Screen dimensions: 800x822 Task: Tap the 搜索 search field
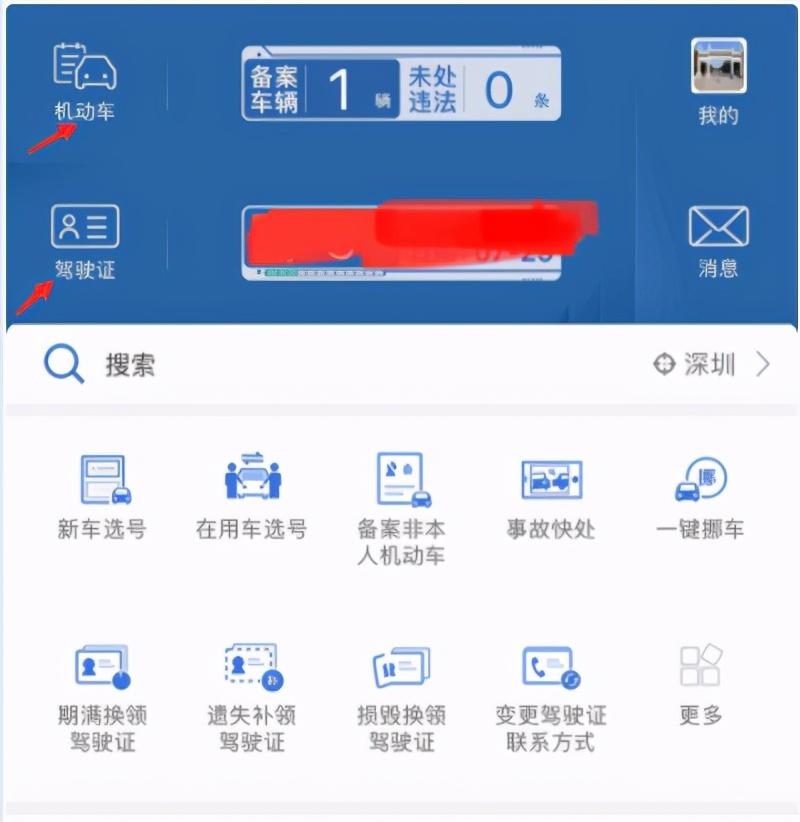[x=300, y=365]
